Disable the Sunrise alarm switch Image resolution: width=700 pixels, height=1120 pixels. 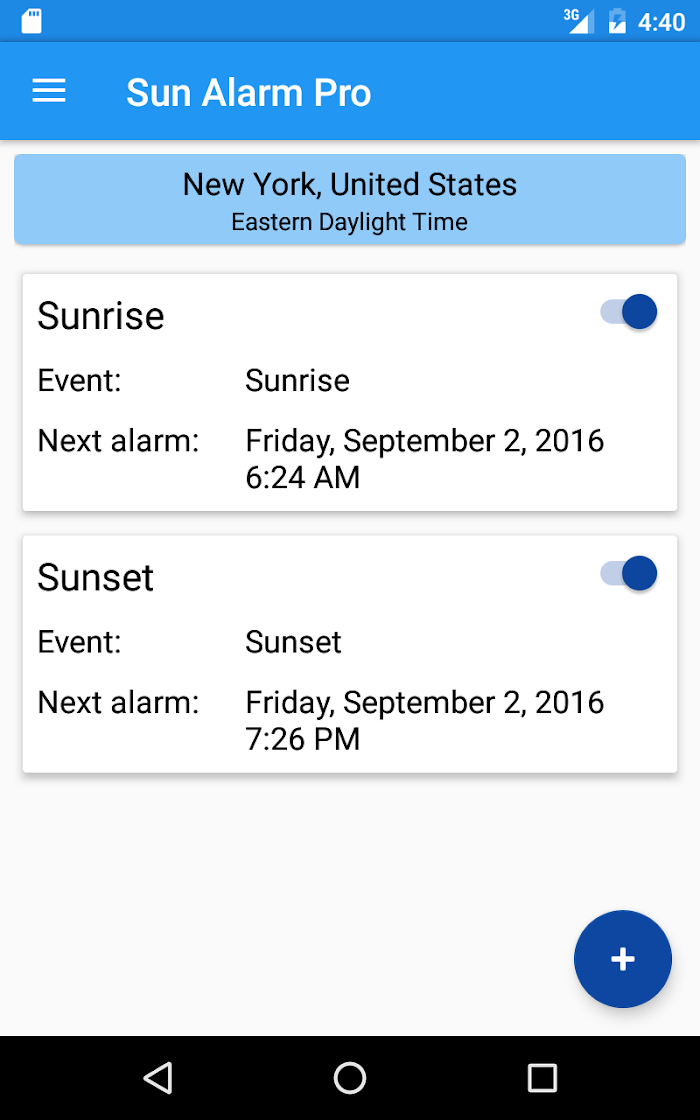pyautogui.click(x=629, y=312)
